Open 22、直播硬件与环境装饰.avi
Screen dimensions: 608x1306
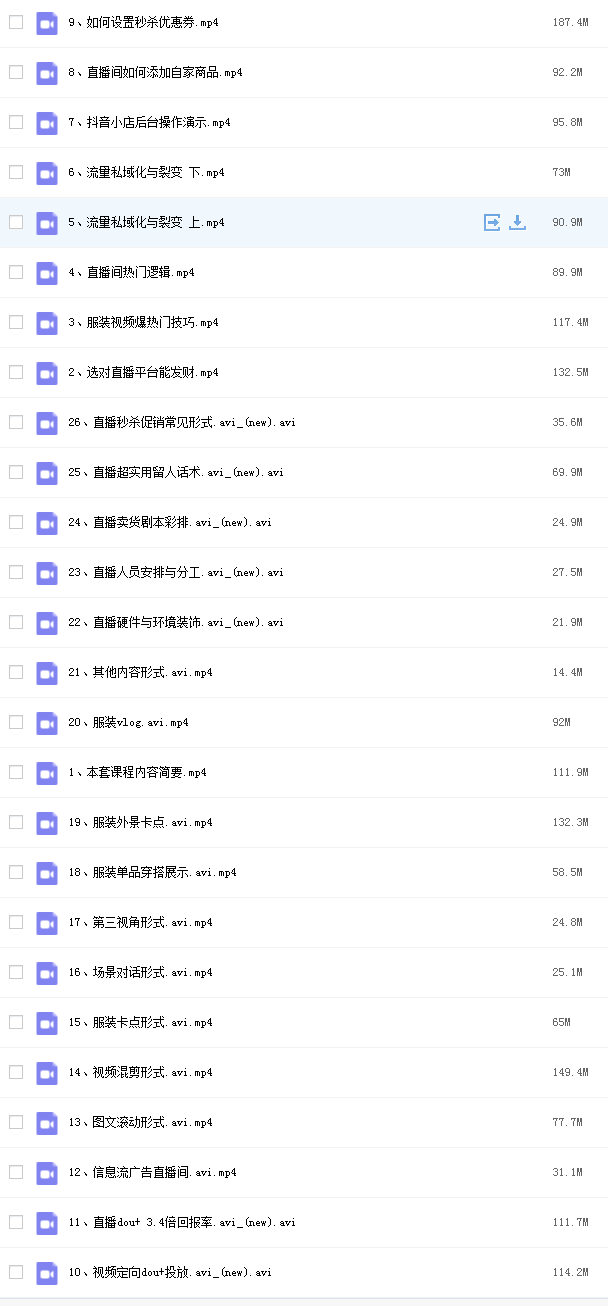(176, 622)
